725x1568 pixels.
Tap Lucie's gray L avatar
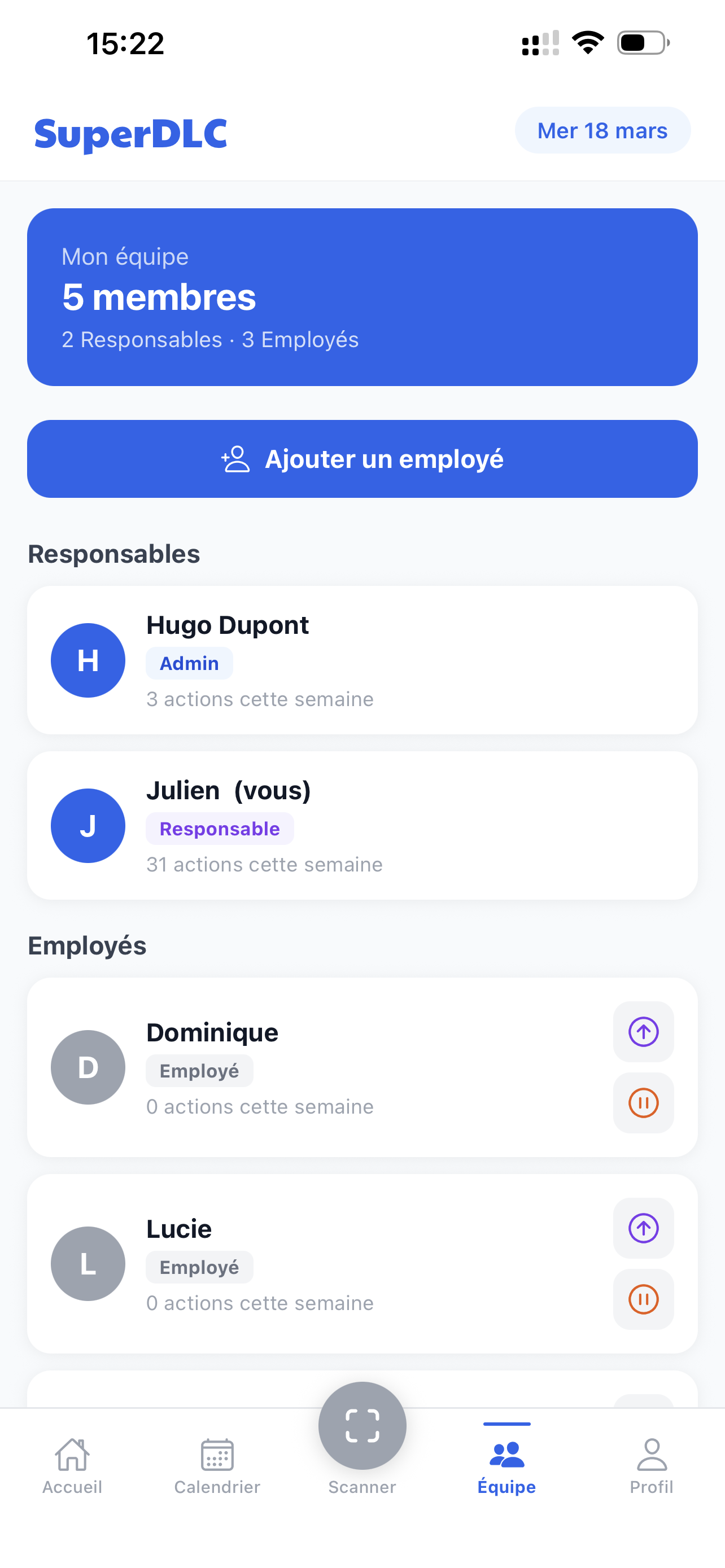(88, 1264)
